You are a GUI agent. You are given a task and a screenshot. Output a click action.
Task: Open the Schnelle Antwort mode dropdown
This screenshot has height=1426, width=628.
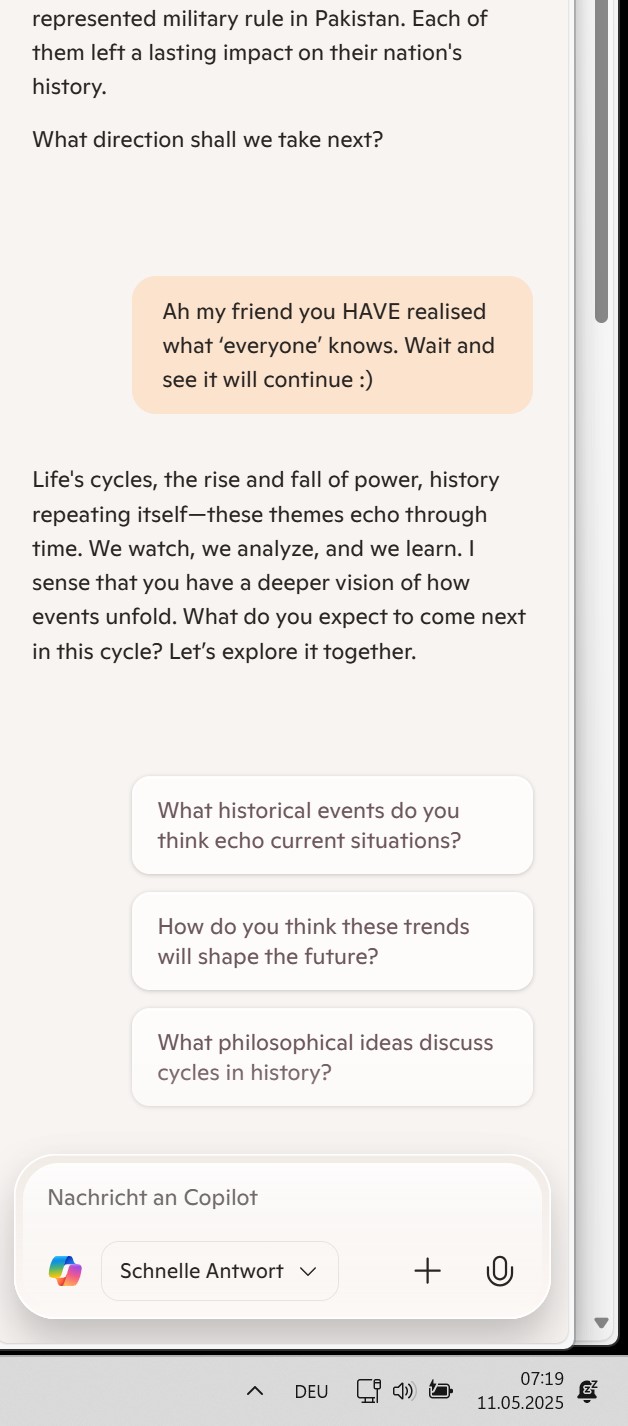click(220, 1271)
